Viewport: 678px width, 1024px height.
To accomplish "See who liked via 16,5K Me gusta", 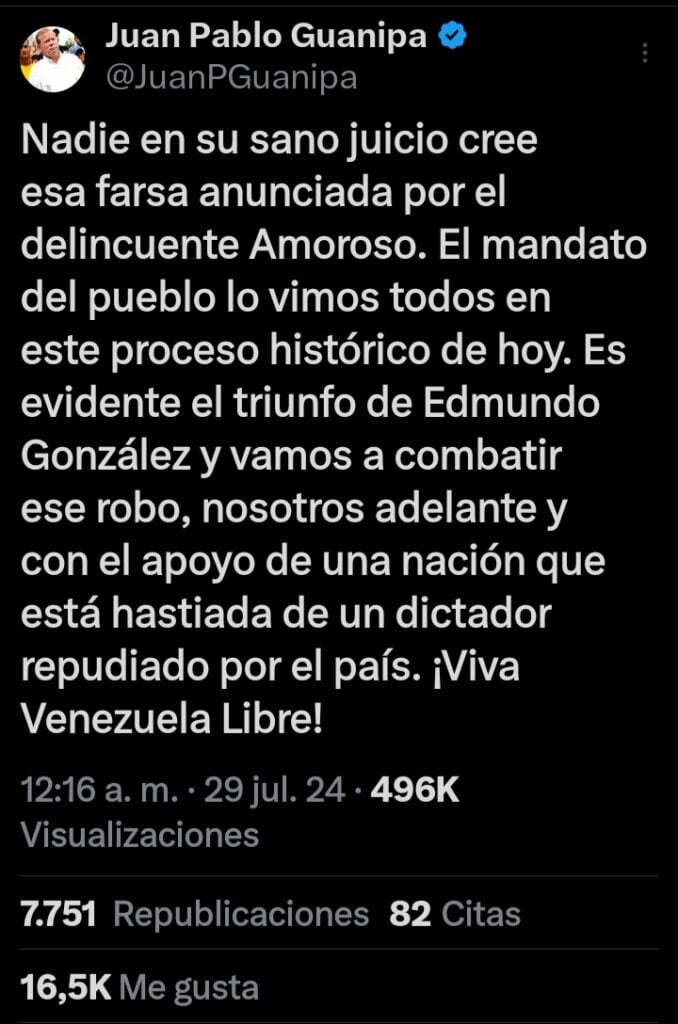I will pyautogui.click(x=140, y=988).
